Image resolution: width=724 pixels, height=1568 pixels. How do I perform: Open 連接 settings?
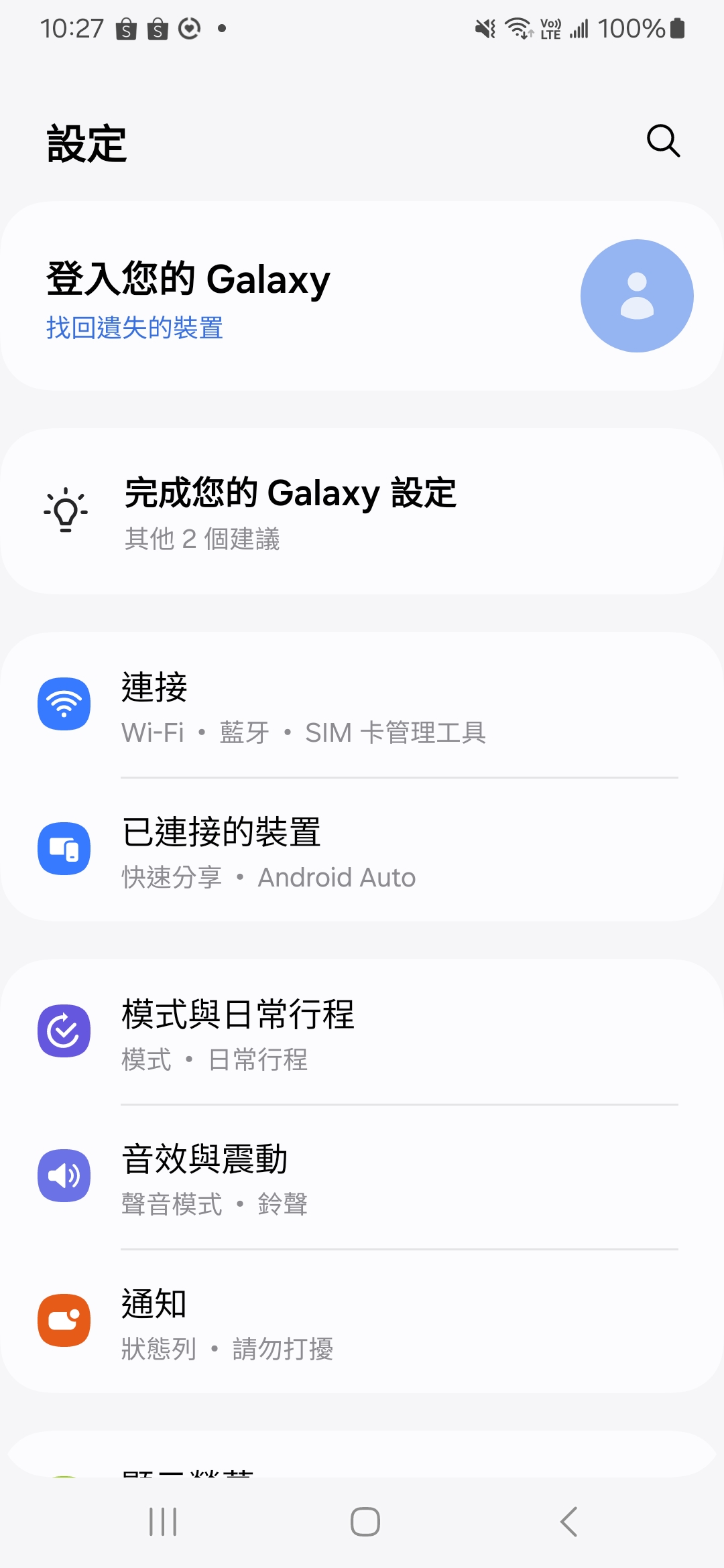coord(362,705)
